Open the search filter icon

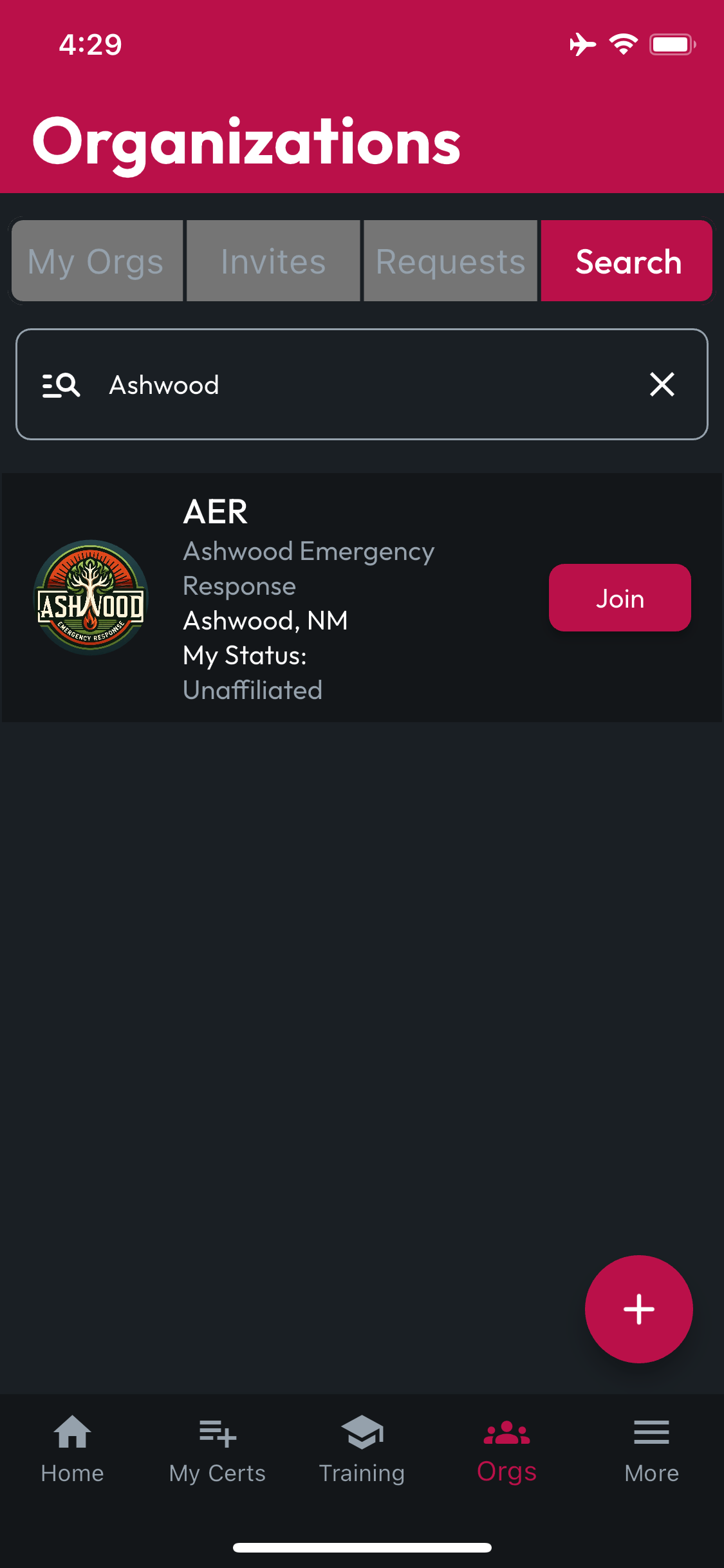coord(61,385)
